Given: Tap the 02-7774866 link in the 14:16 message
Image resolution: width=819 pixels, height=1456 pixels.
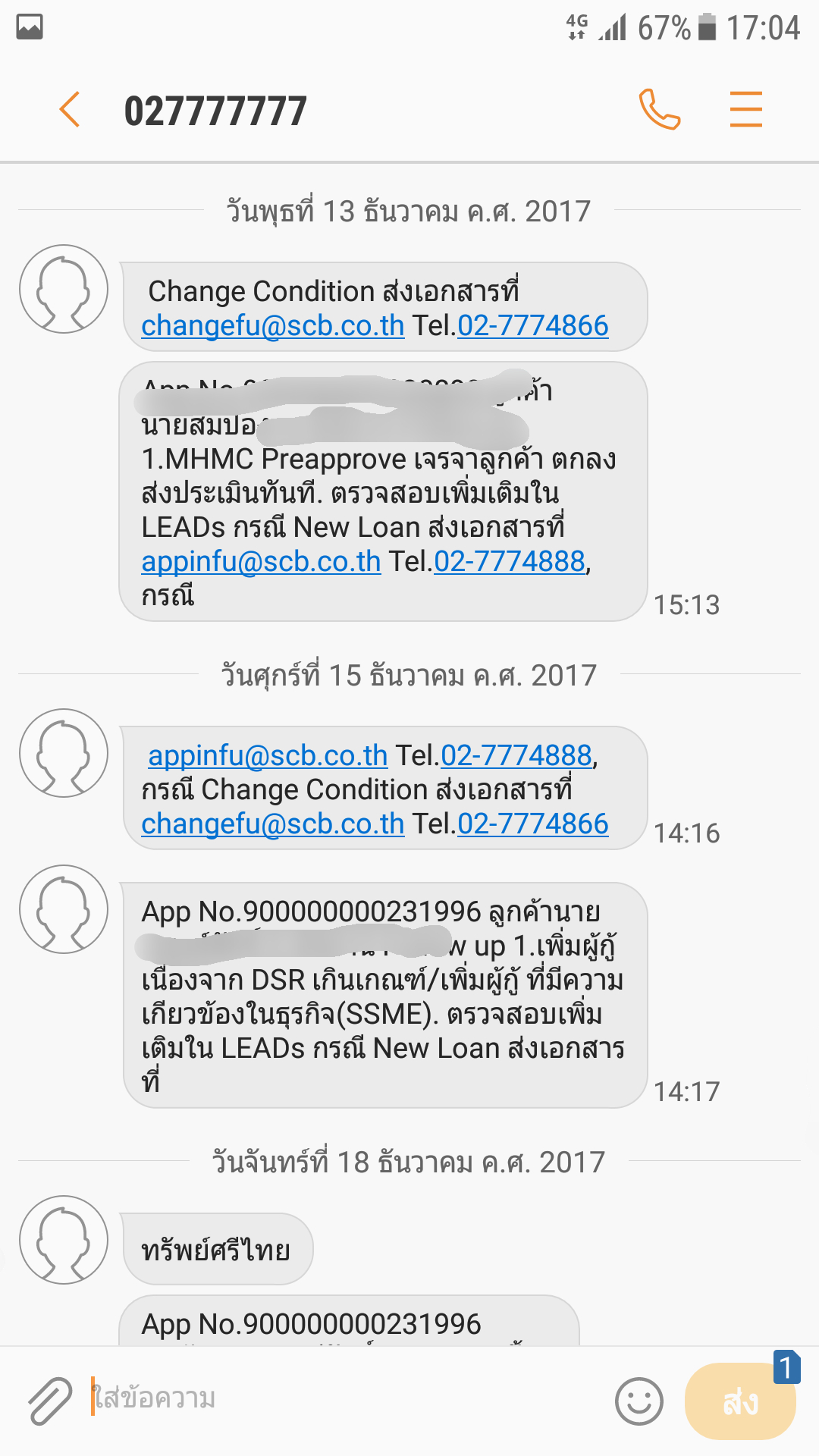Looking at the screenshot, I should point(533,824).
